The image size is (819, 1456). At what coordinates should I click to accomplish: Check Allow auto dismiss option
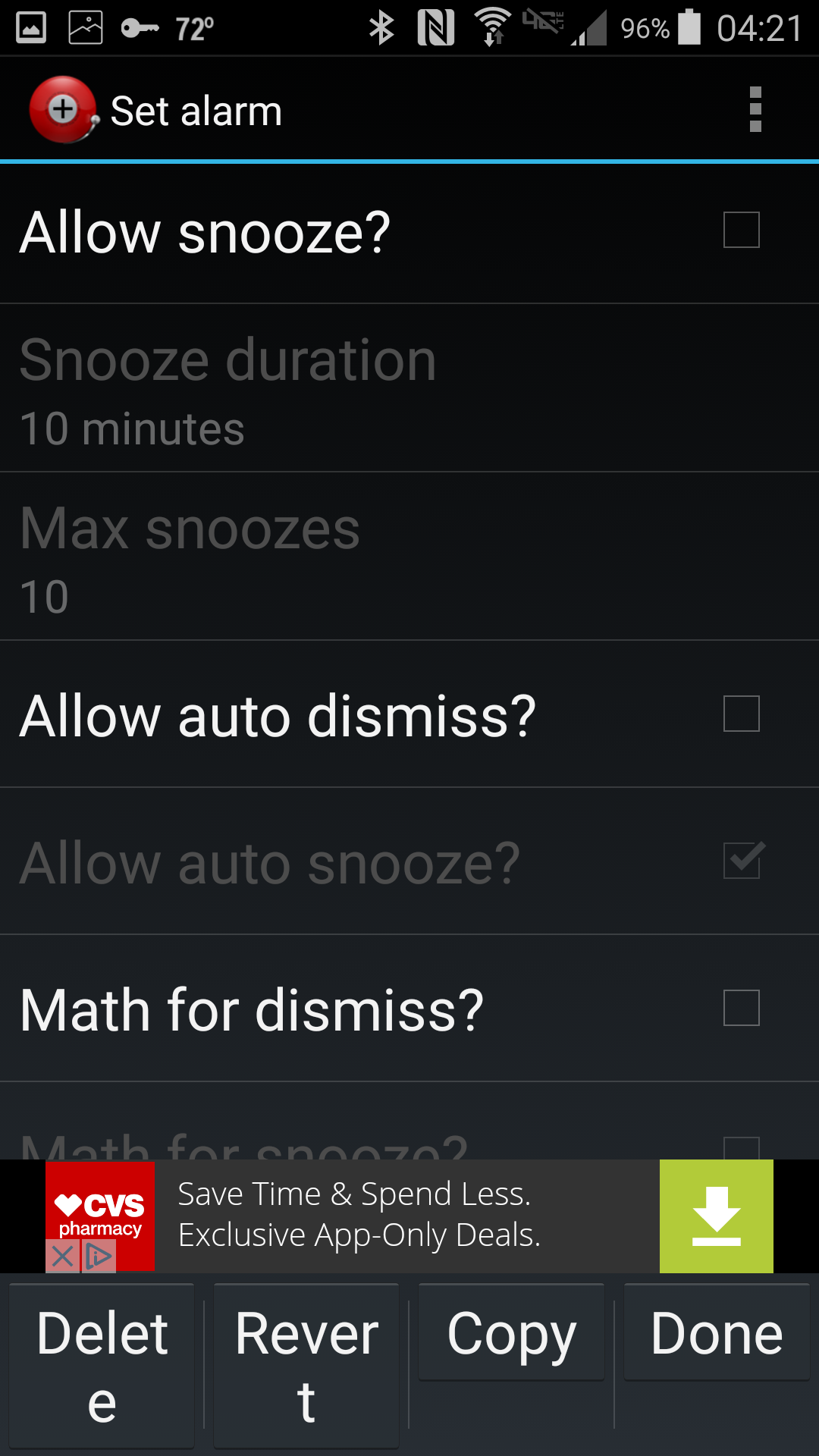[x=741, y=714]
